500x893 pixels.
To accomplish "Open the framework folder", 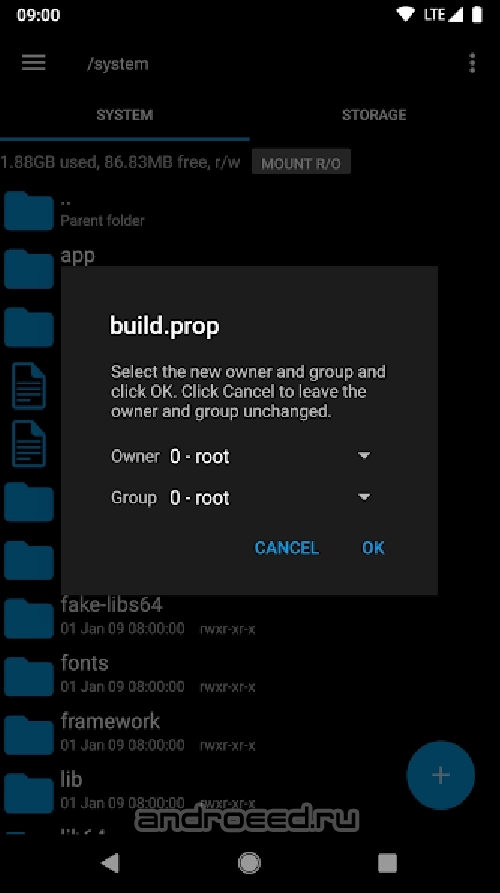I will [x=249, y=732].
